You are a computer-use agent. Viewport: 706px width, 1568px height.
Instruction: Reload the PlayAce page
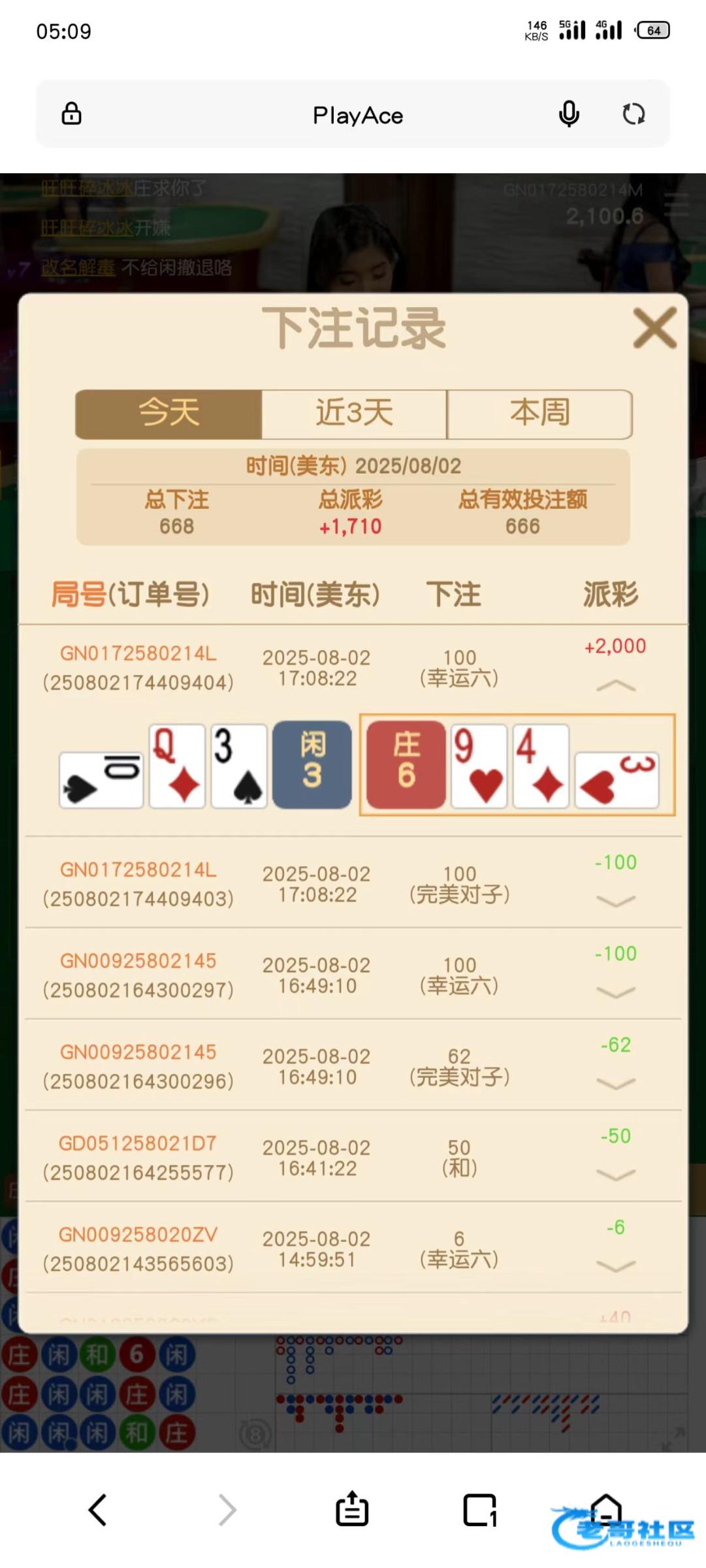click(633, 114)
